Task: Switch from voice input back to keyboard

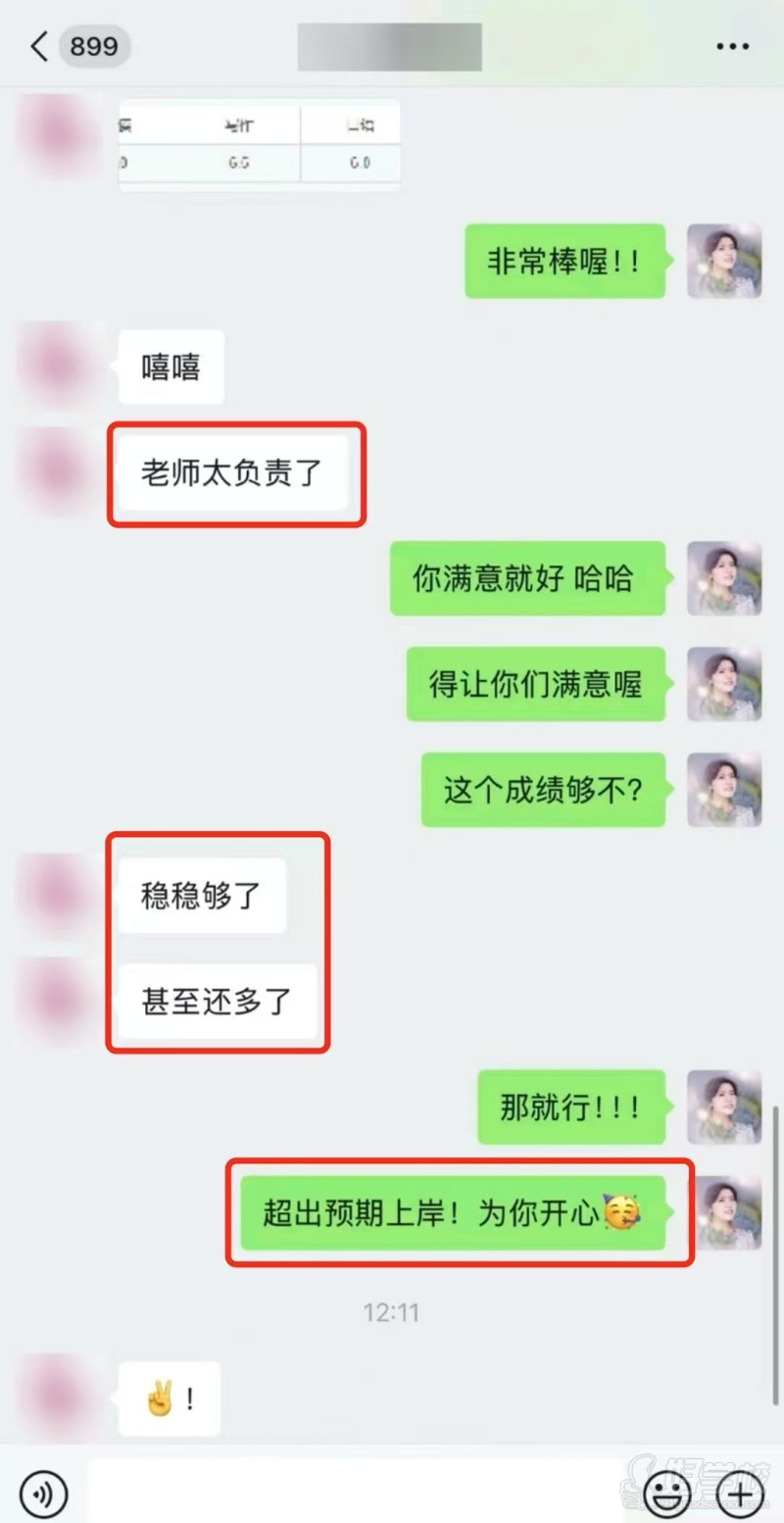Action: click(41, 1495)
